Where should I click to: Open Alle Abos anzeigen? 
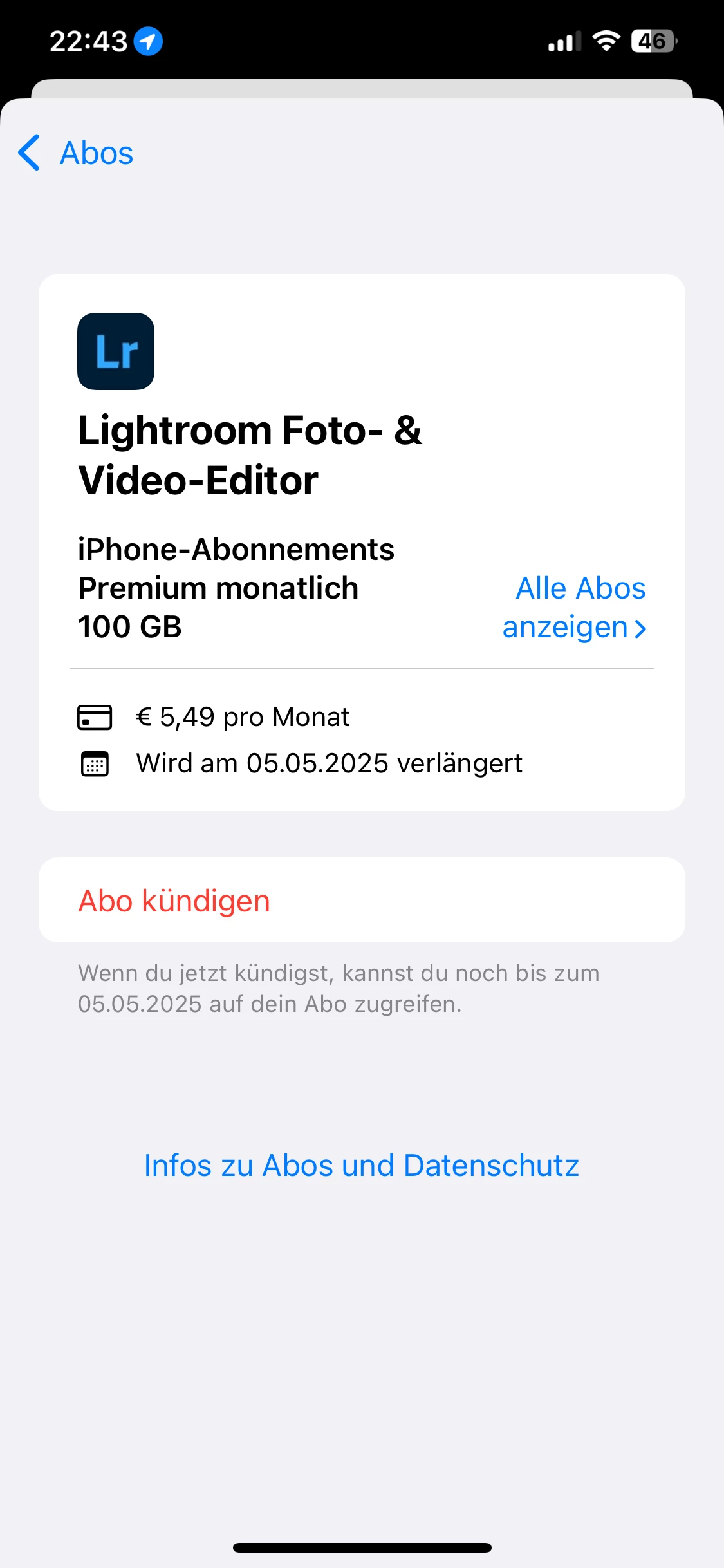click(x=574, y=608)
